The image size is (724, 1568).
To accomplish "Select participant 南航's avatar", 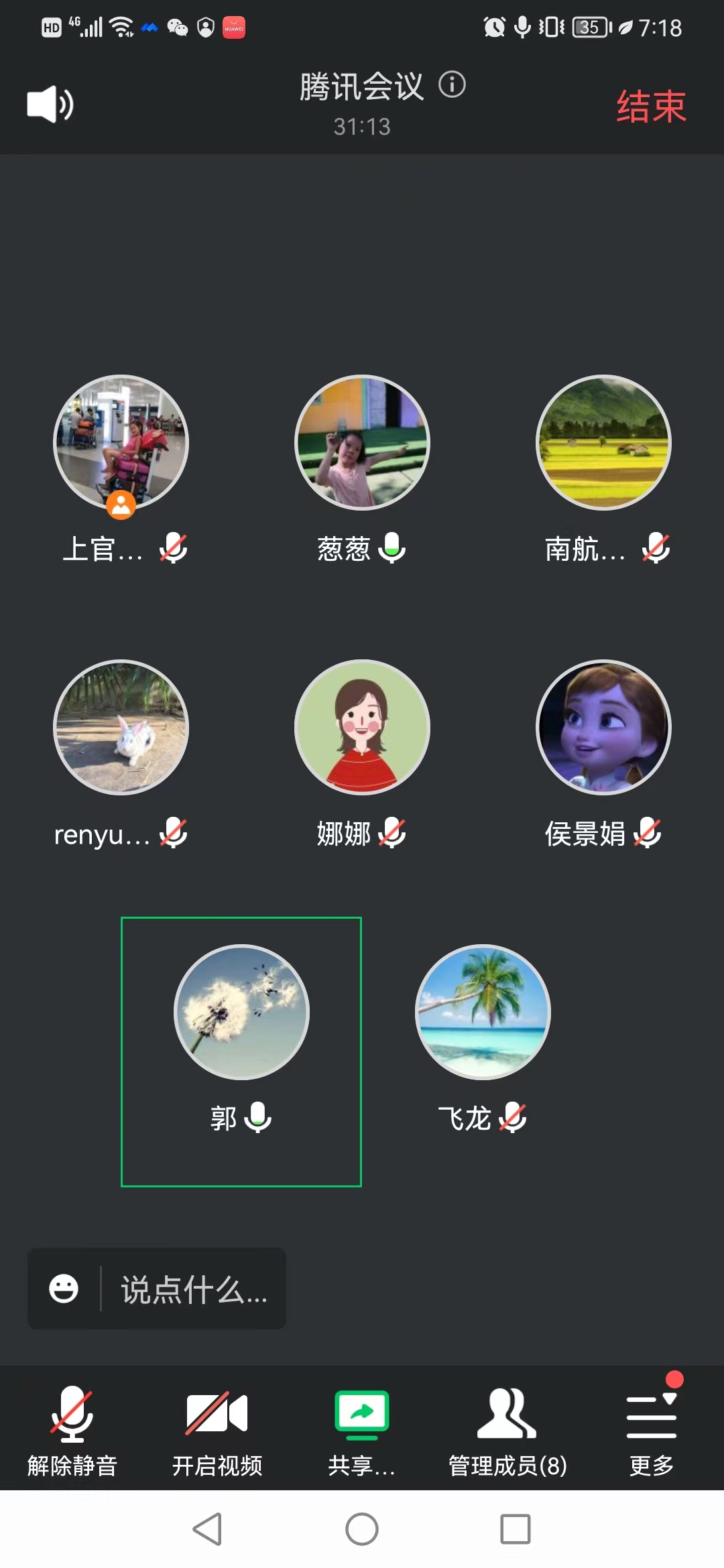I will (603, 442).
